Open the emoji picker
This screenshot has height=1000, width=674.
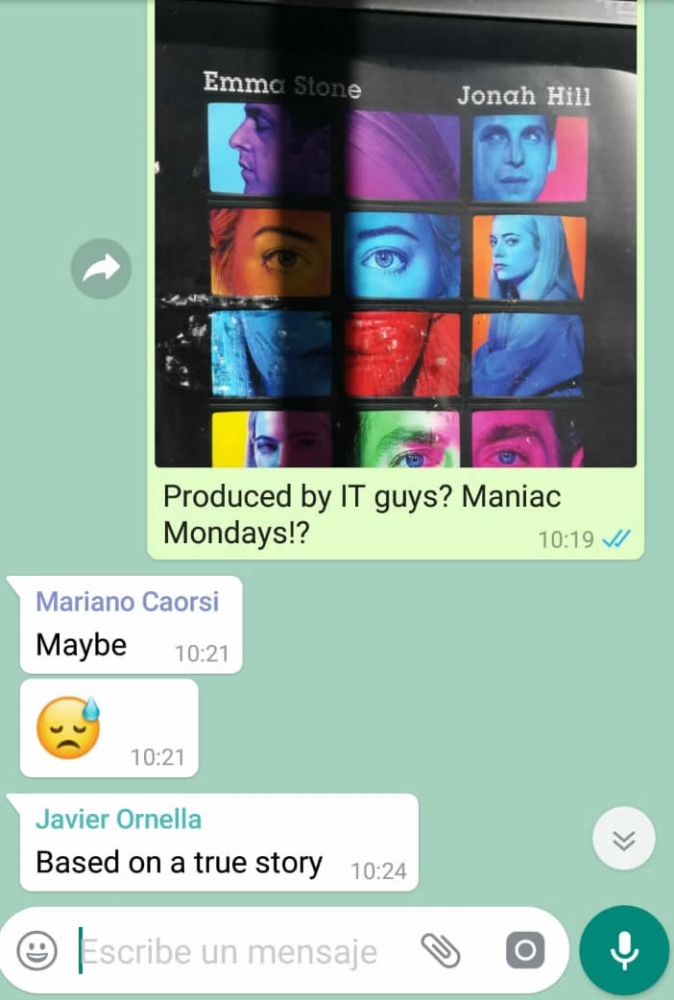(37, 950)
